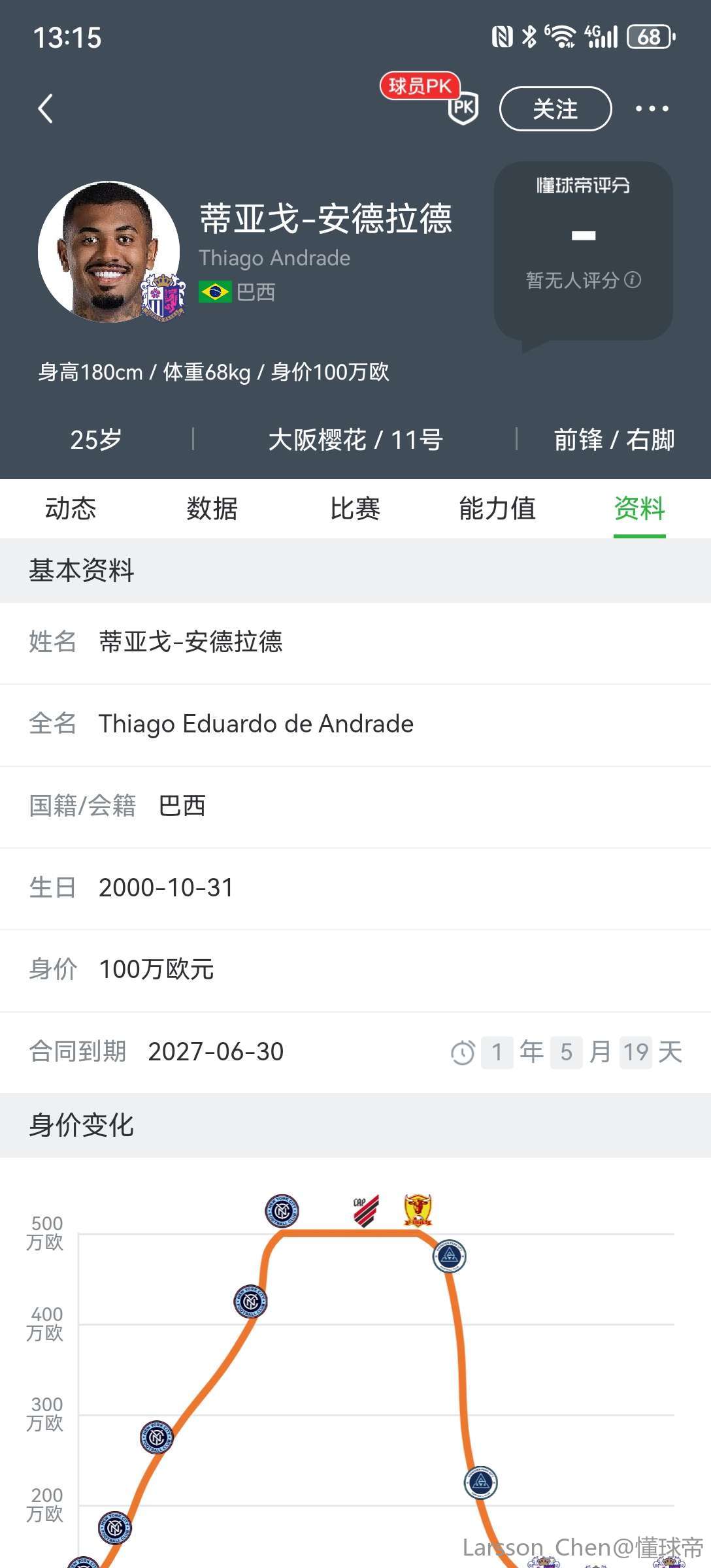711x1568 pixels.
Task: Switch to the 动态 tab
Action: point(71,508)
